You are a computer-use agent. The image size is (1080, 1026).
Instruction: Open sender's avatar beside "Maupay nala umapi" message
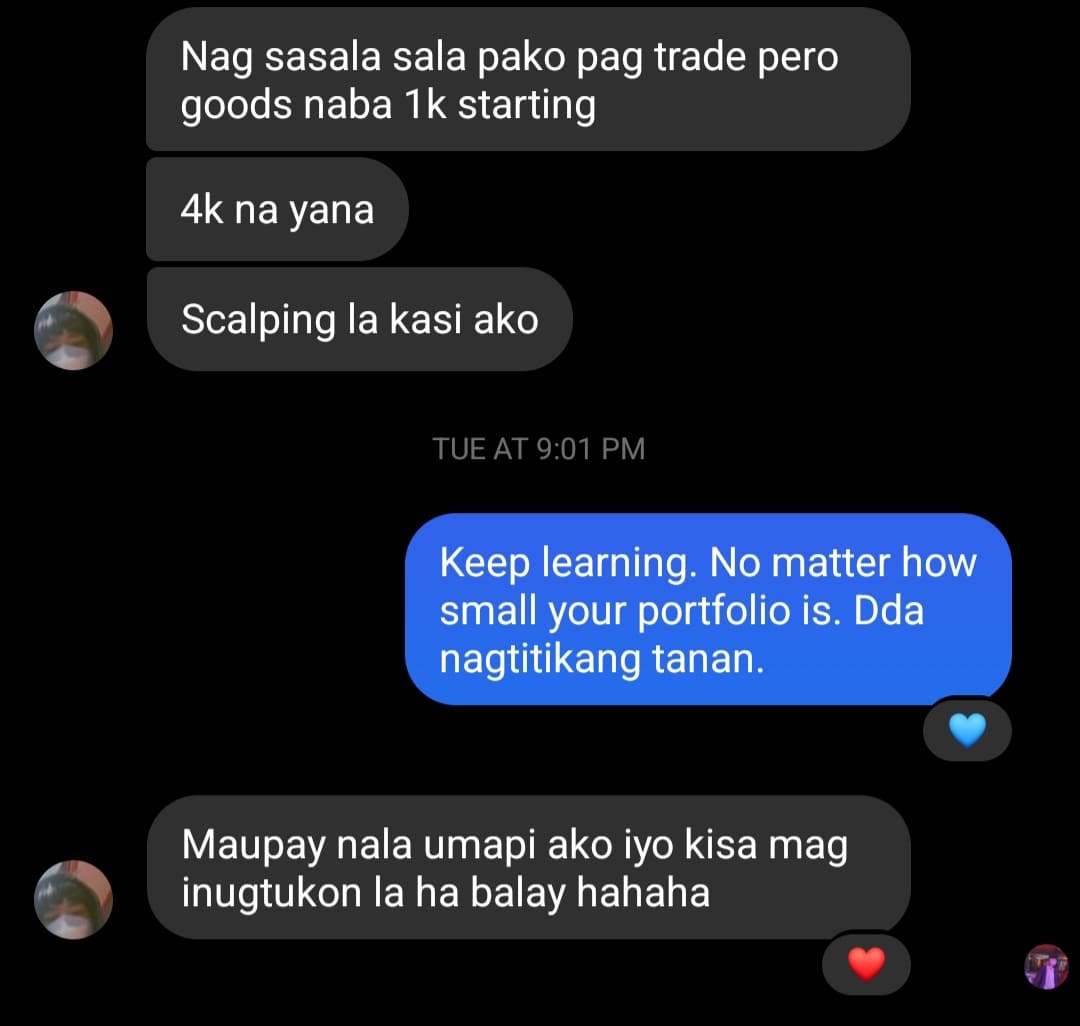tap(74, 899)
